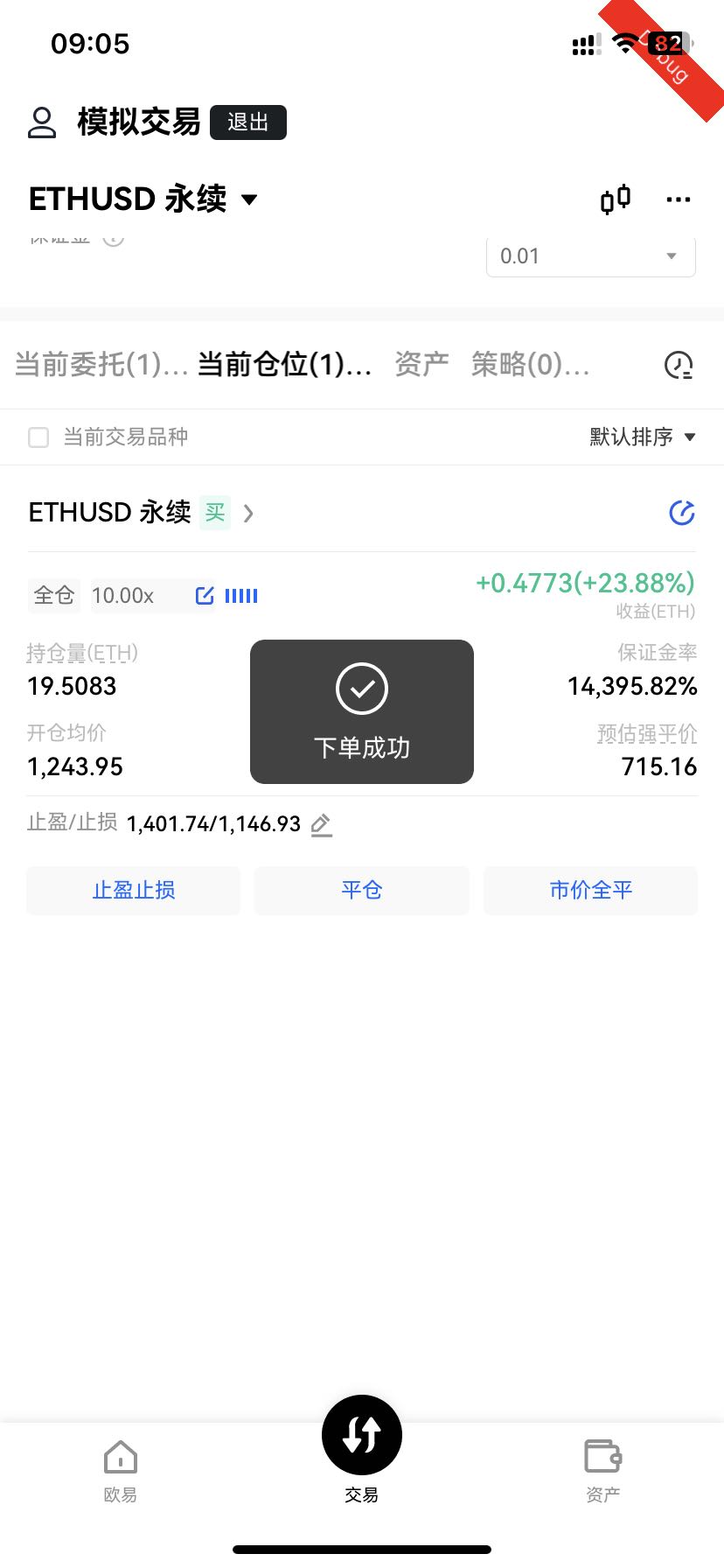The height and width of the screenshot is (1568, 724).
Task: Select the 当前仓位(1) tab
Action: coord(284,364)
